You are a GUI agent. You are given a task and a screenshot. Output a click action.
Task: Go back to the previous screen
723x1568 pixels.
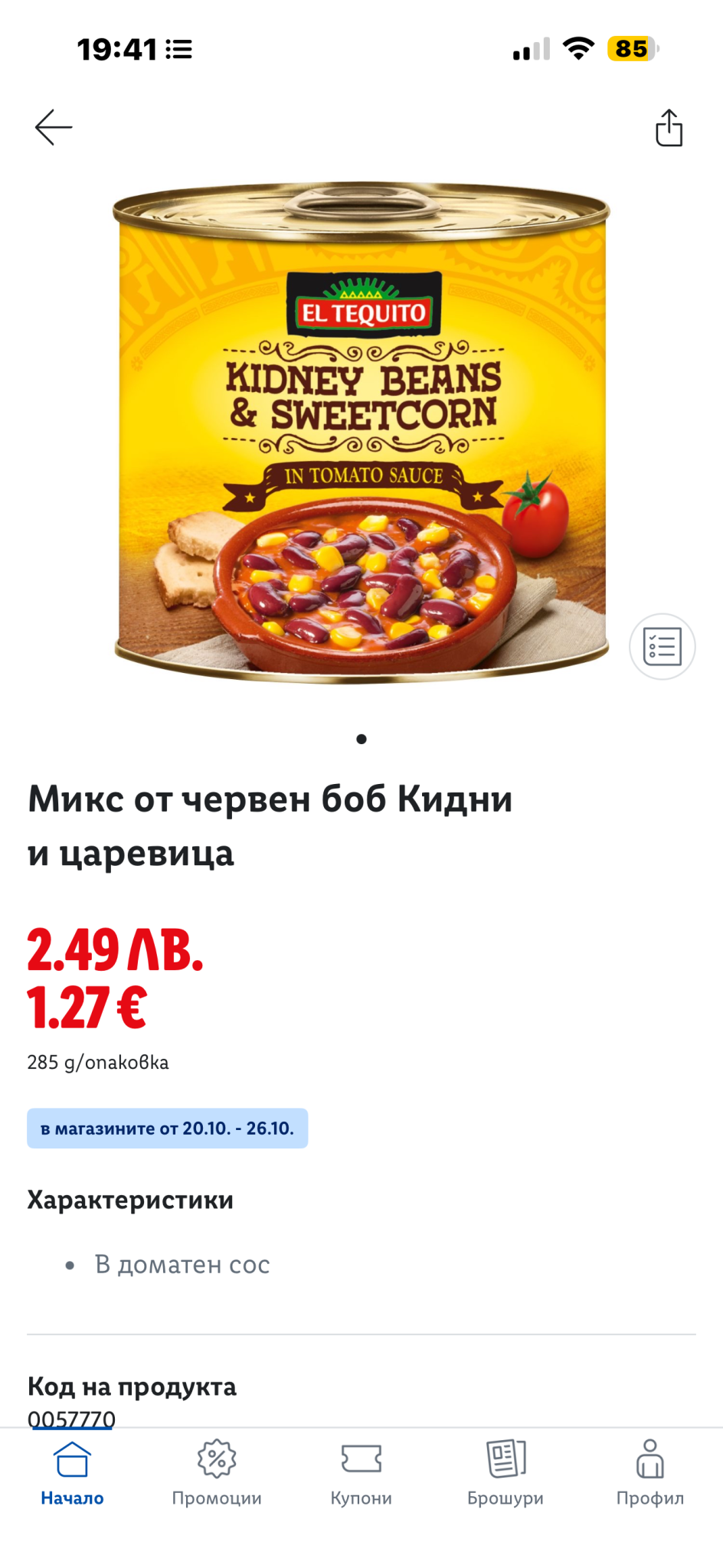[x=54, y=127]
